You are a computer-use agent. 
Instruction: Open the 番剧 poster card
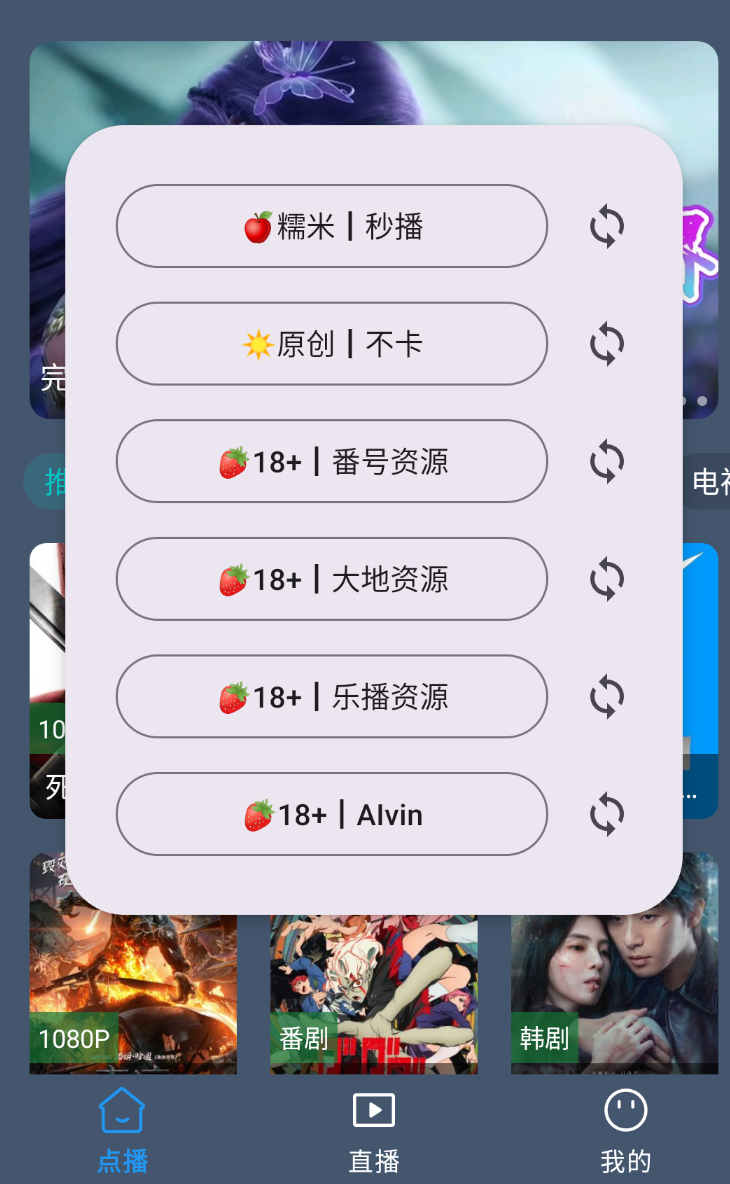(374, 994)
